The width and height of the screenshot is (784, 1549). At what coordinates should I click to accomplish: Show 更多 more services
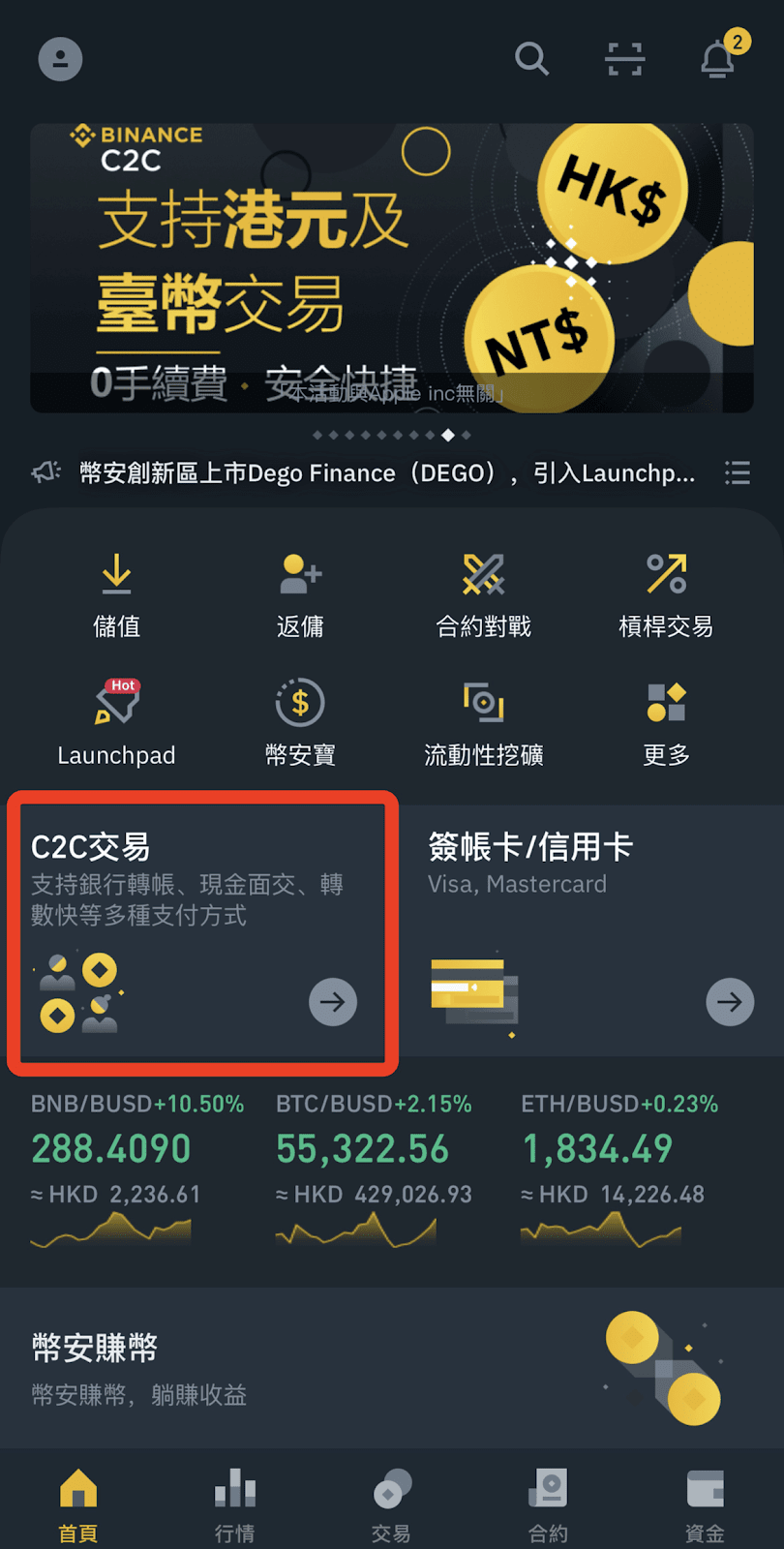pyautogui.click(x=666, y=723)
